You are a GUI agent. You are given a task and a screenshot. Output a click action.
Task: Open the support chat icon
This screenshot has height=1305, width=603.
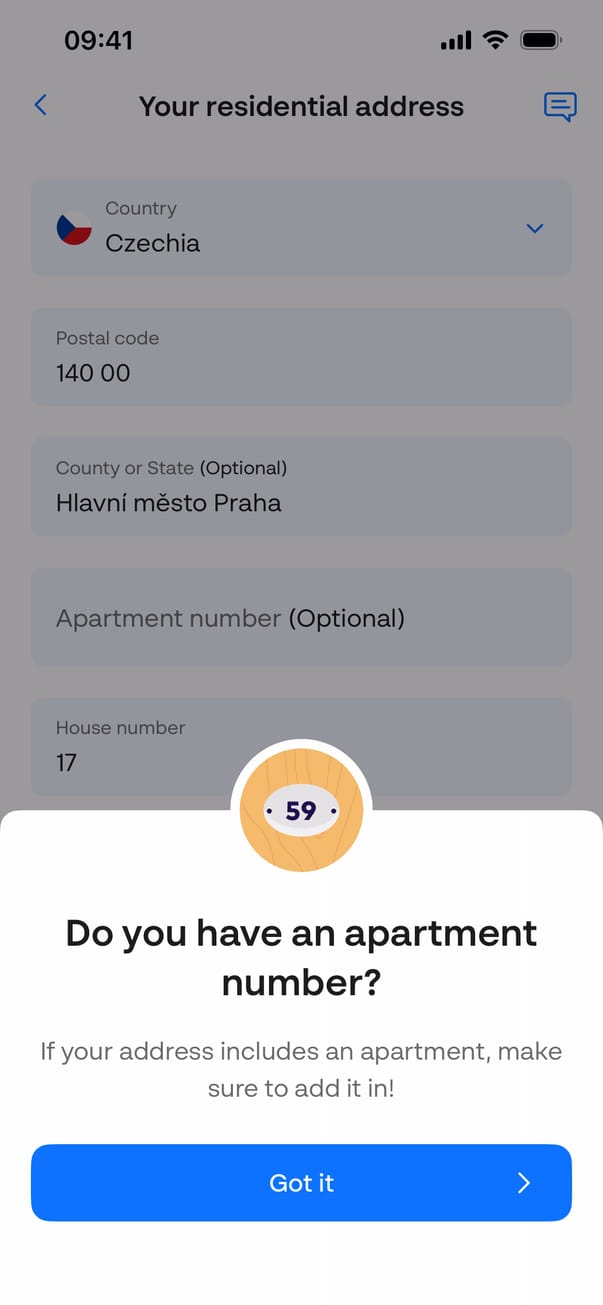coord(560,106)
